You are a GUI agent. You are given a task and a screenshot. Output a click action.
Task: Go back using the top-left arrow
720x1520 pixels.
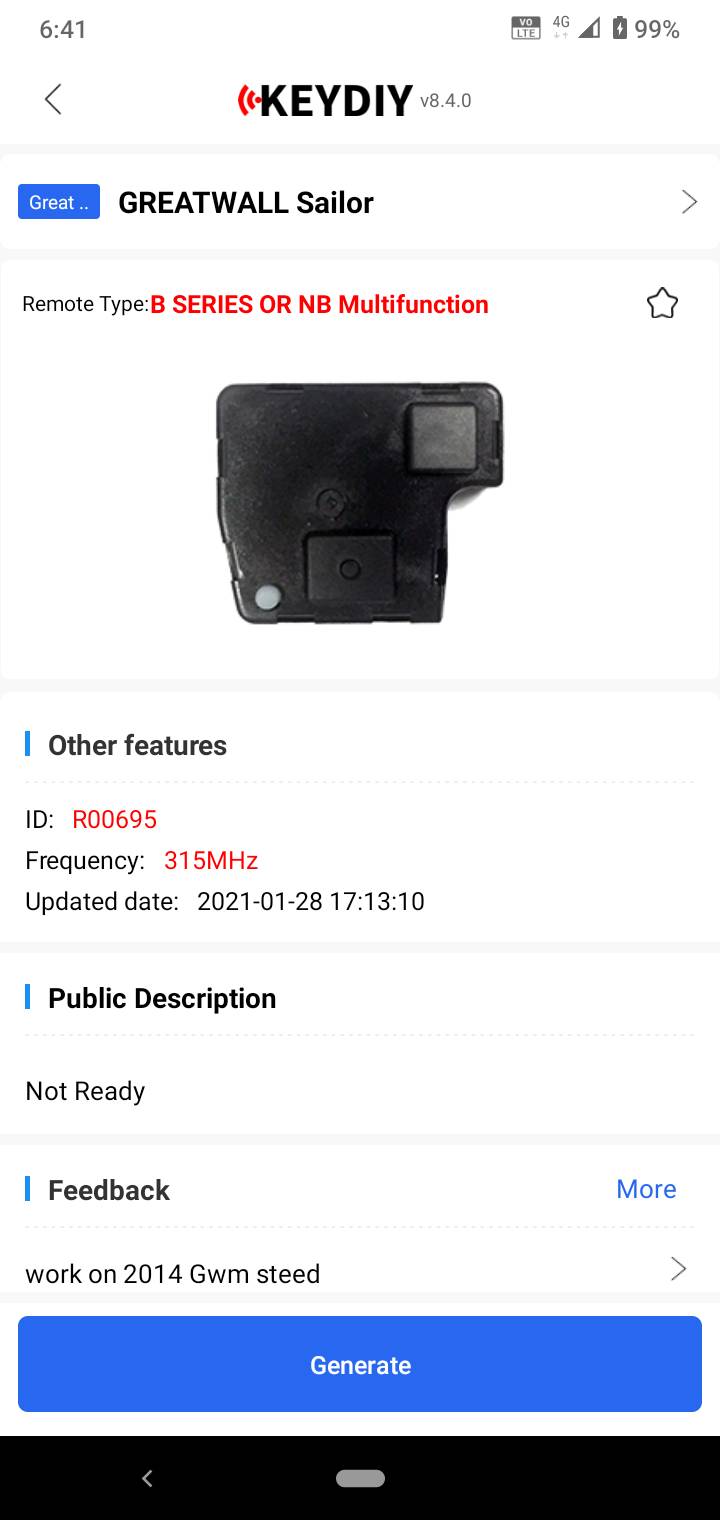(53, 99)
